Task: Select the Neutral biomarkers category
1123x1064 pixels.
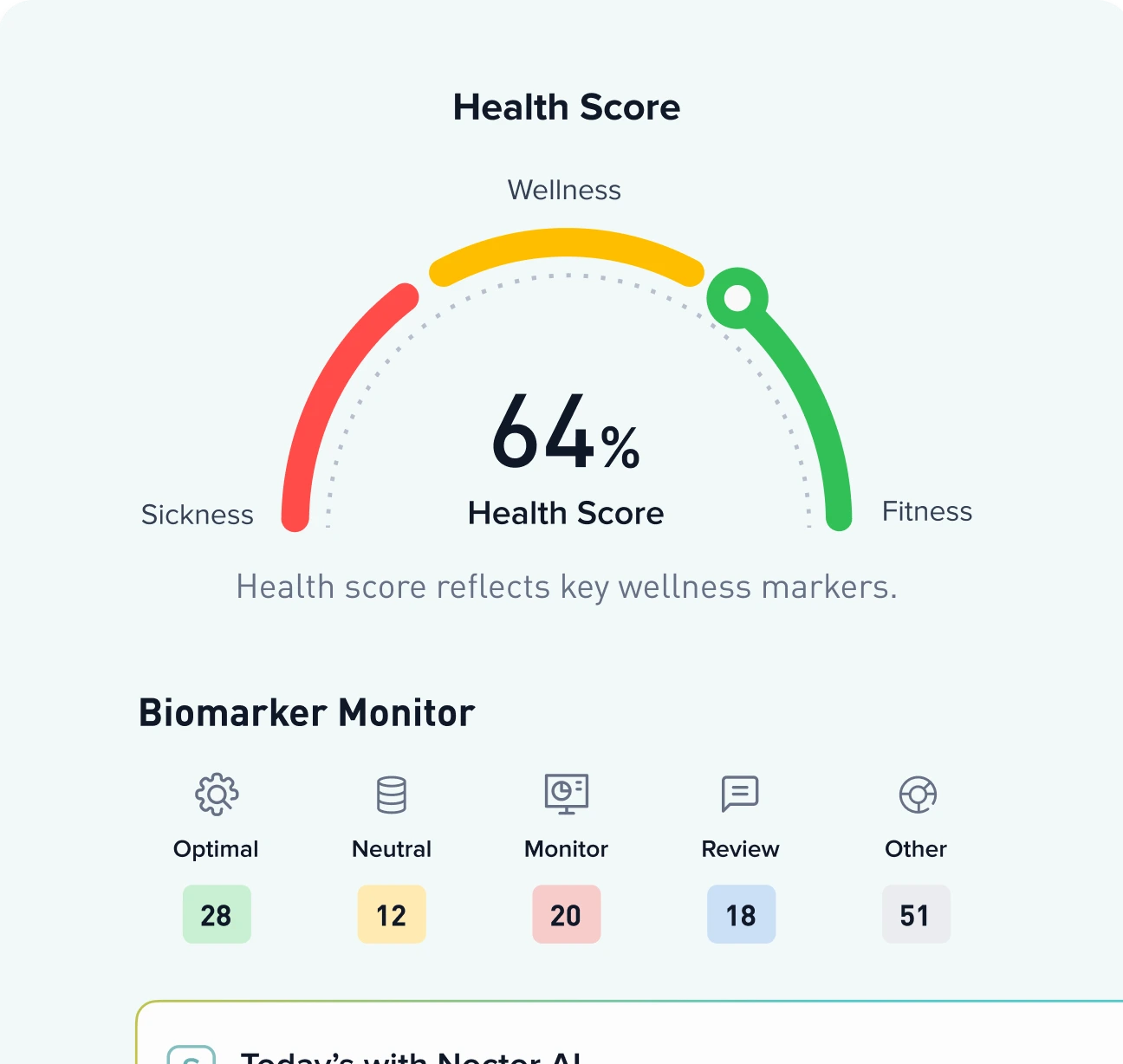Action: coord(392,857)
